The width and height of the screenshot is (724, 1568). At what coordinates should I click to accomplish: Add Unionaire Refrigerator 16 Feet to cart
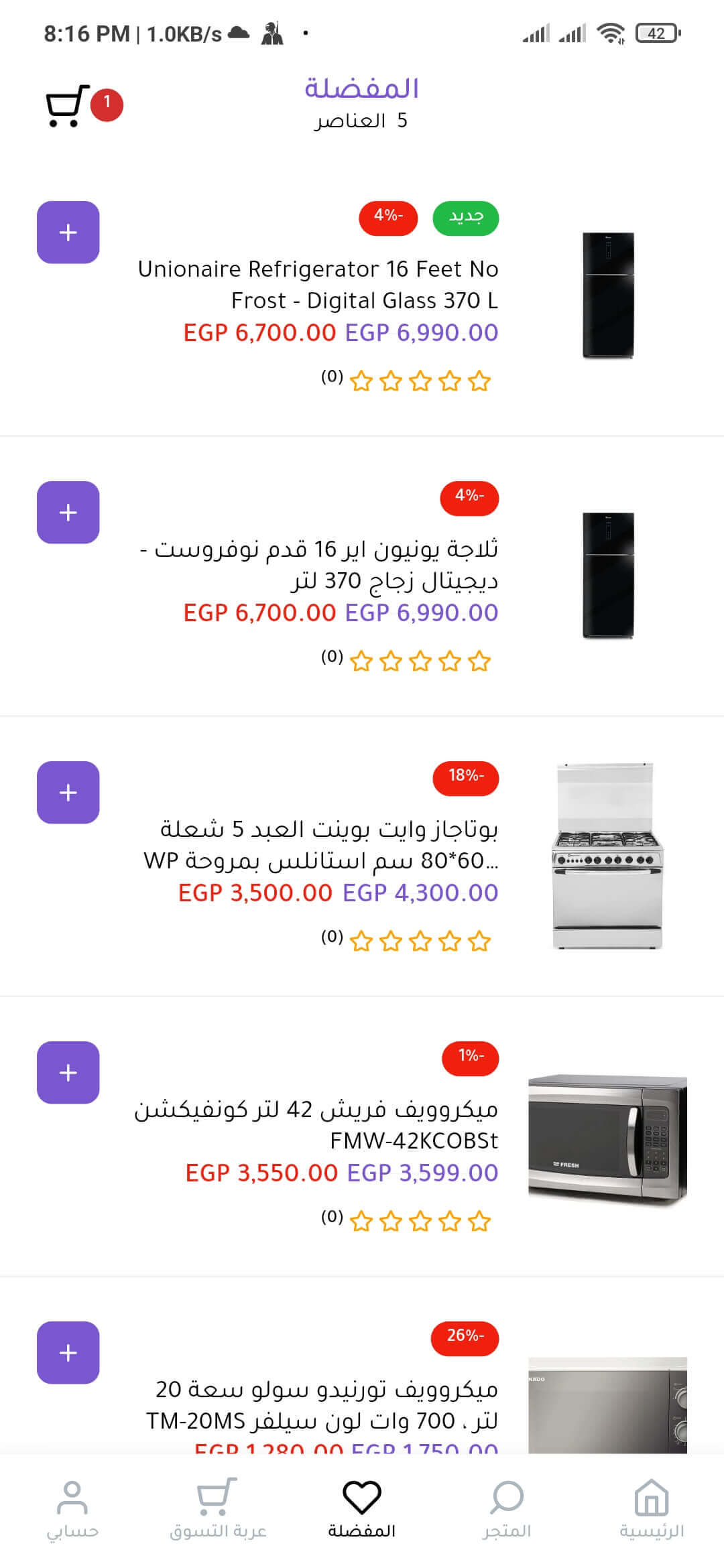click(x=68, y=233)
